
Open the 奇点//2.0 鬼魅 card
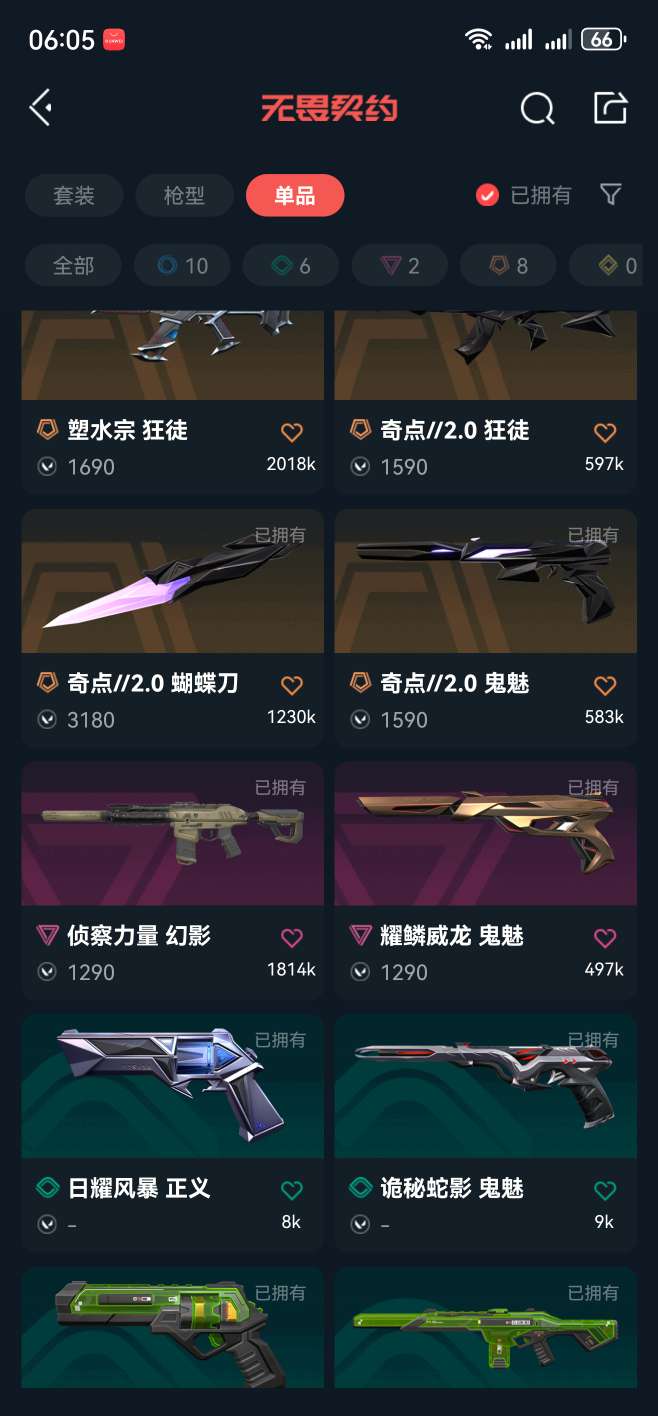(486, 628)
